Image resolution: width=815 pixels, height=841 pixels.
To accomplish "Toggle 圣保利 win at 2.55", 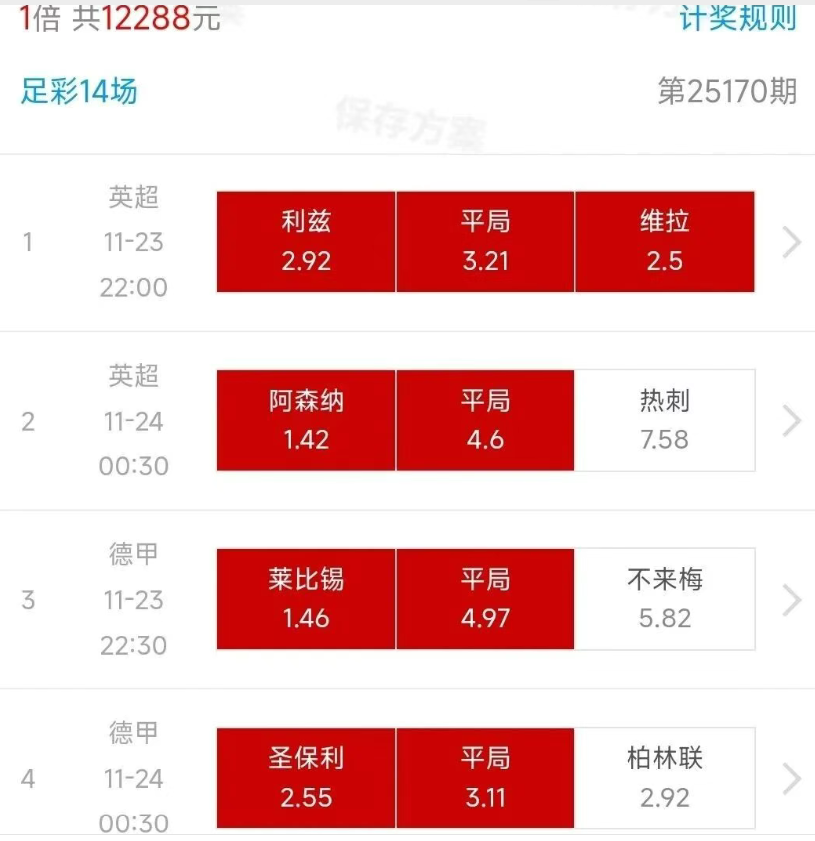I will pyautogui.click(x=306, y=777).
